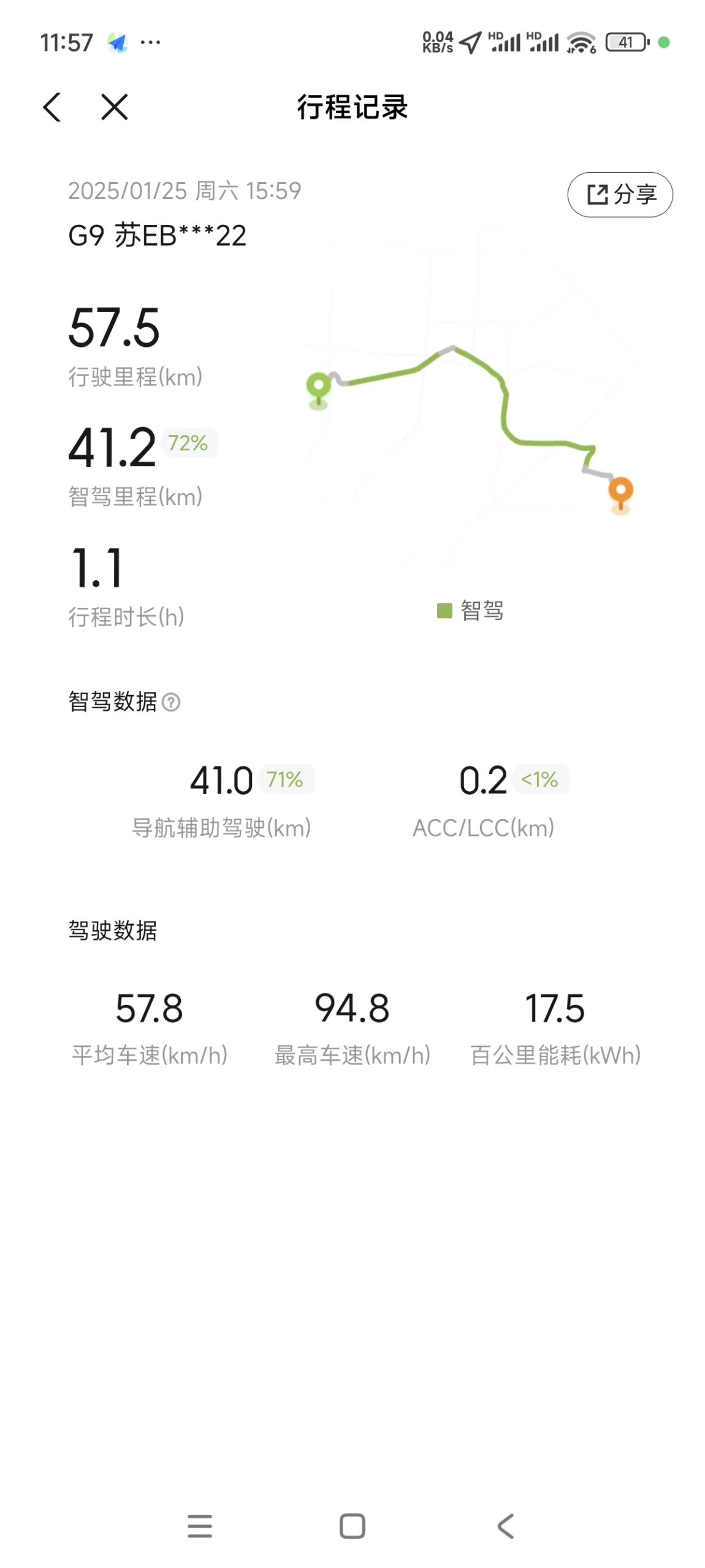Viewport: 705px width, 1568px height.
Task: Open the 智驾数据 help icon
Action: coord(171,702)
